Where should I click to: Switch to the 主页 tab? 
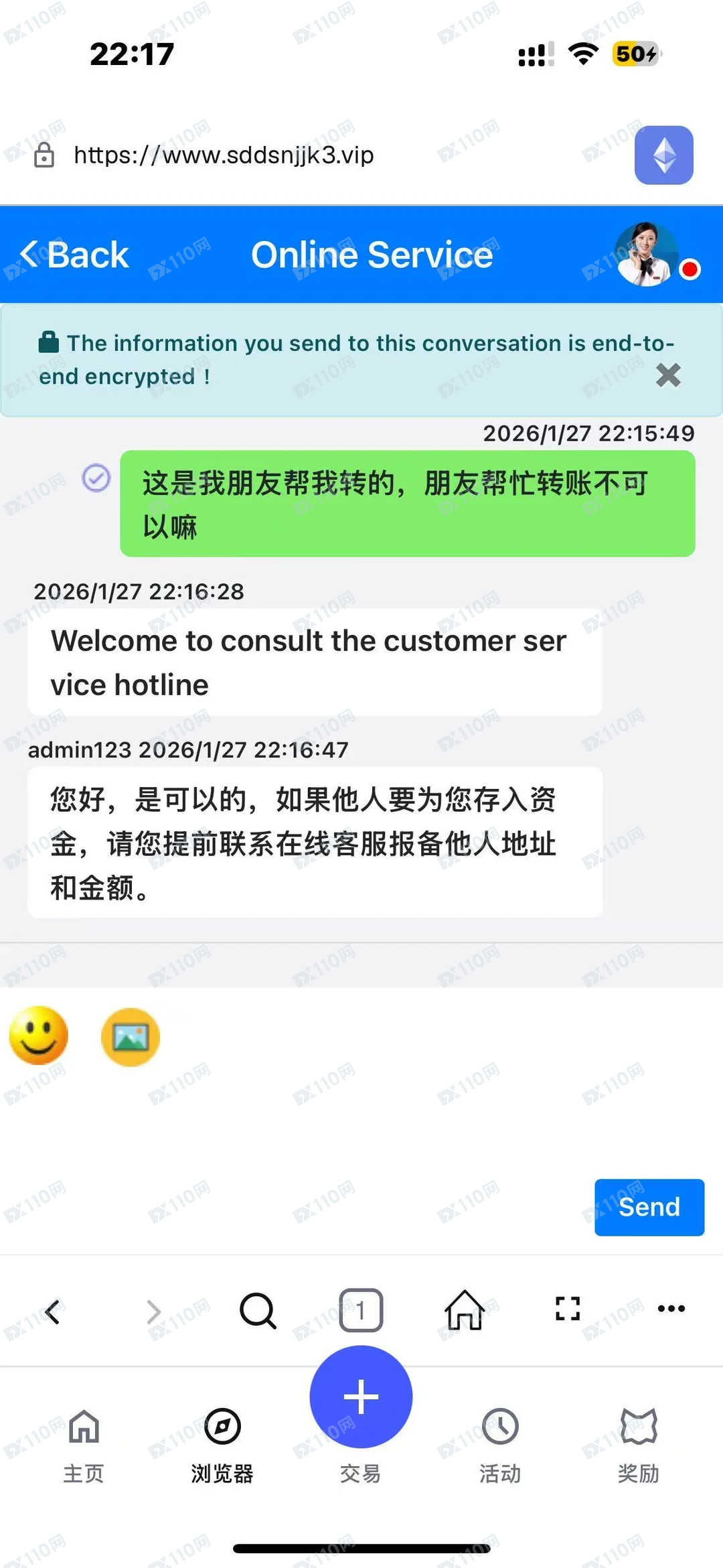click(x=83, y=1433)
